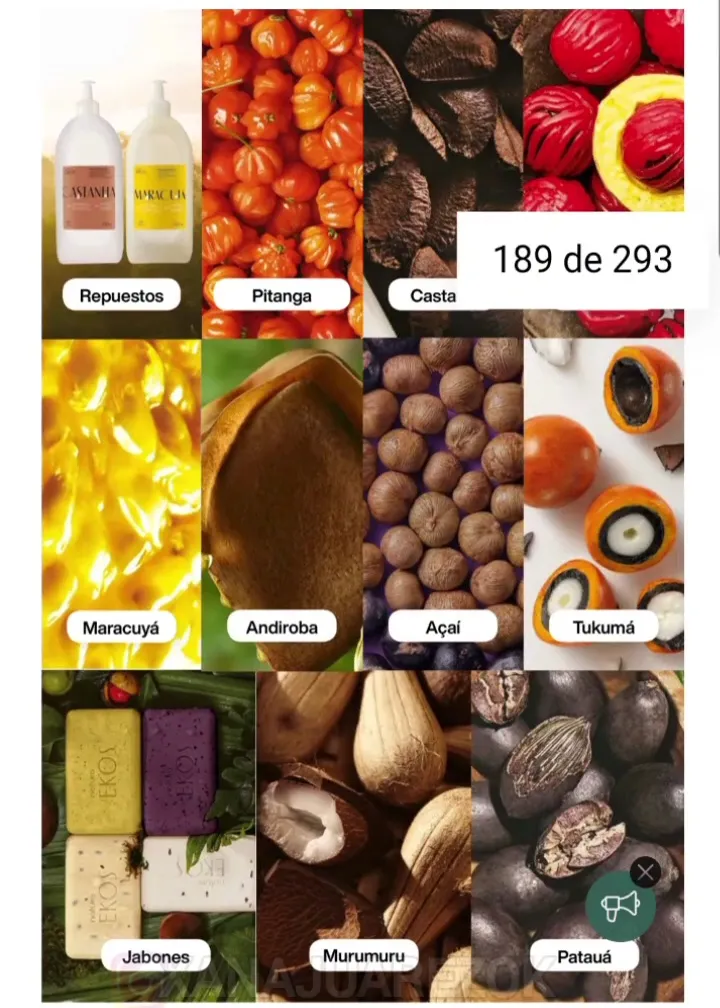Image resolution: width=720 pixels, height=1008 pixels.
Task: Dismiss the floating megaphone button
Action: [x=645, y=873]
